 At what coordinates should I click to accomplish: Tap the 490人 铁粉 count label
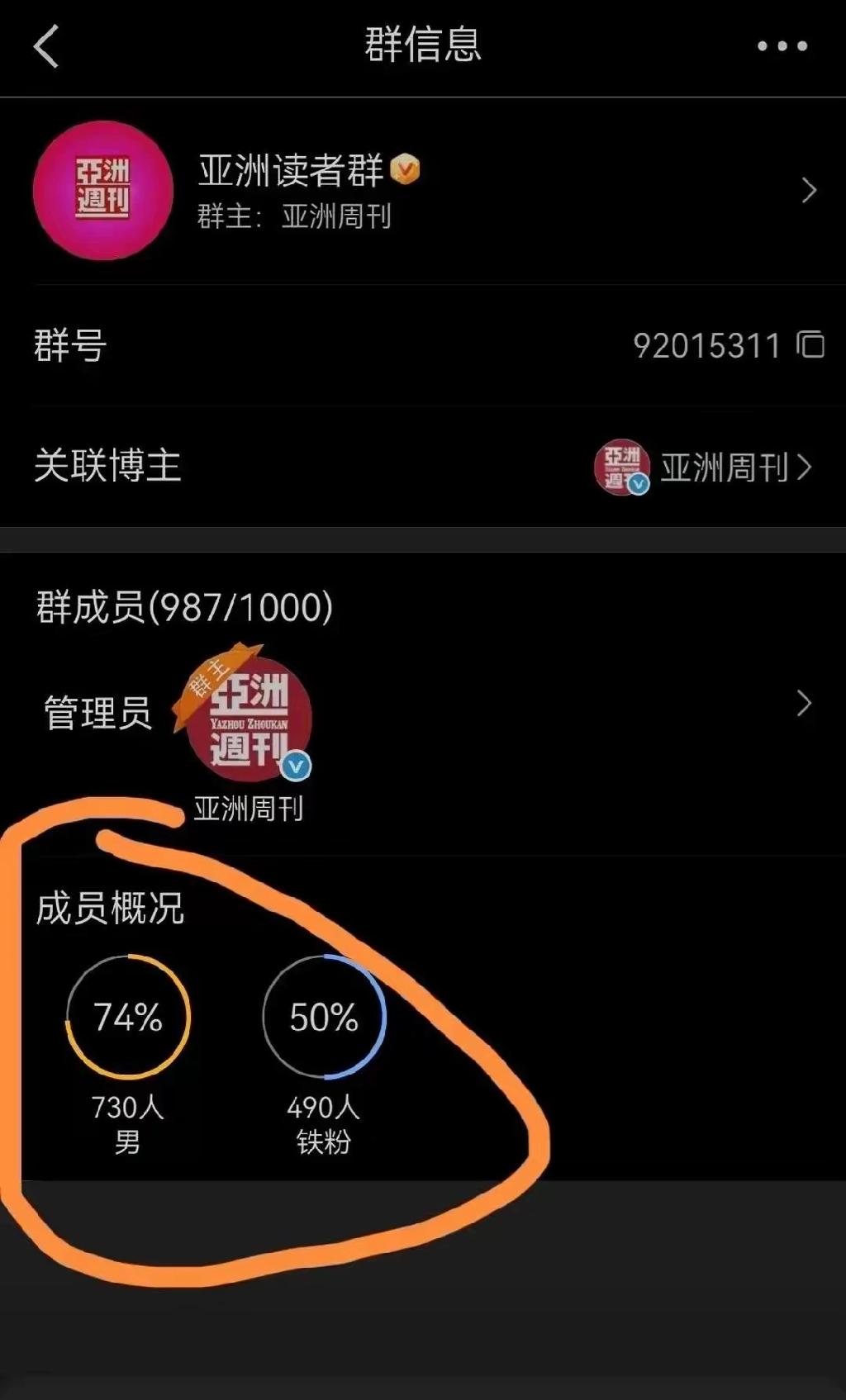pos(325,1127)
